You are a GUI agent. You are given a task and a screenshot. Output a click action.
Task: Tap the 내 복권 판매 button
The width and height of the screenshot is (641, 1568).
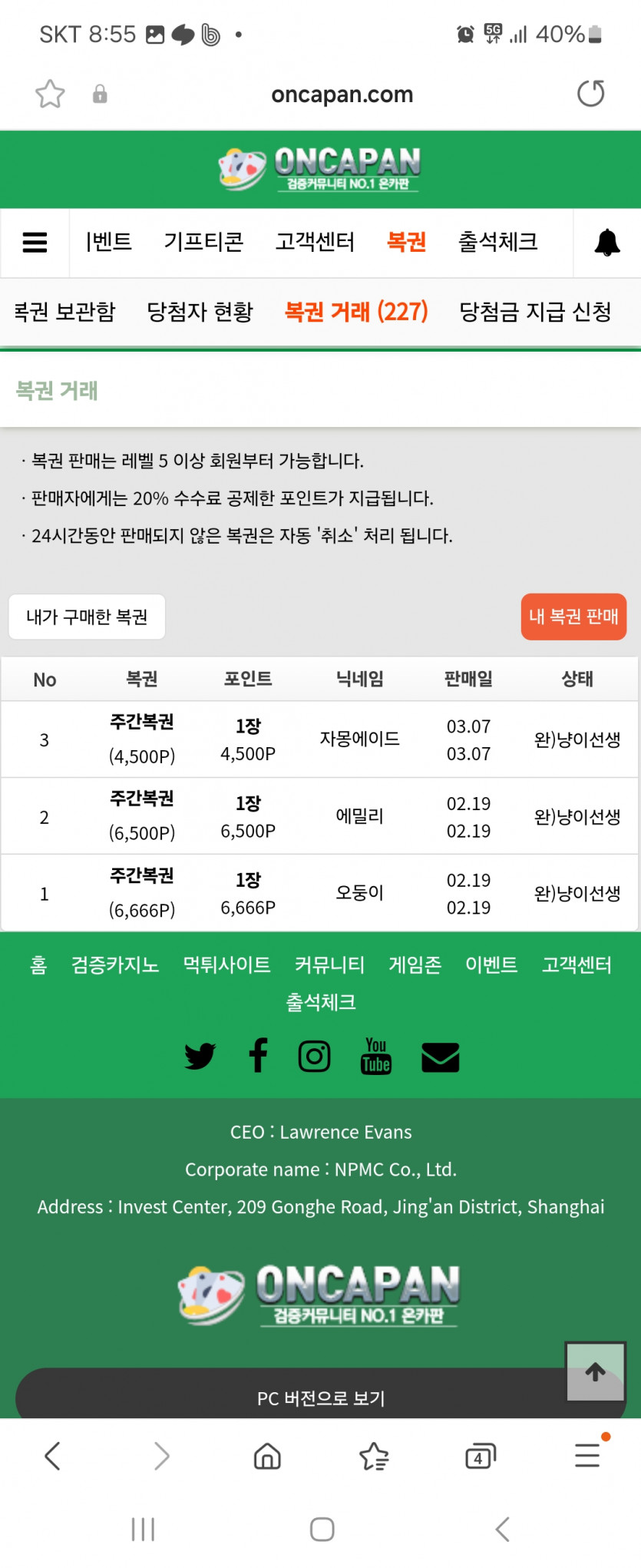573,617
